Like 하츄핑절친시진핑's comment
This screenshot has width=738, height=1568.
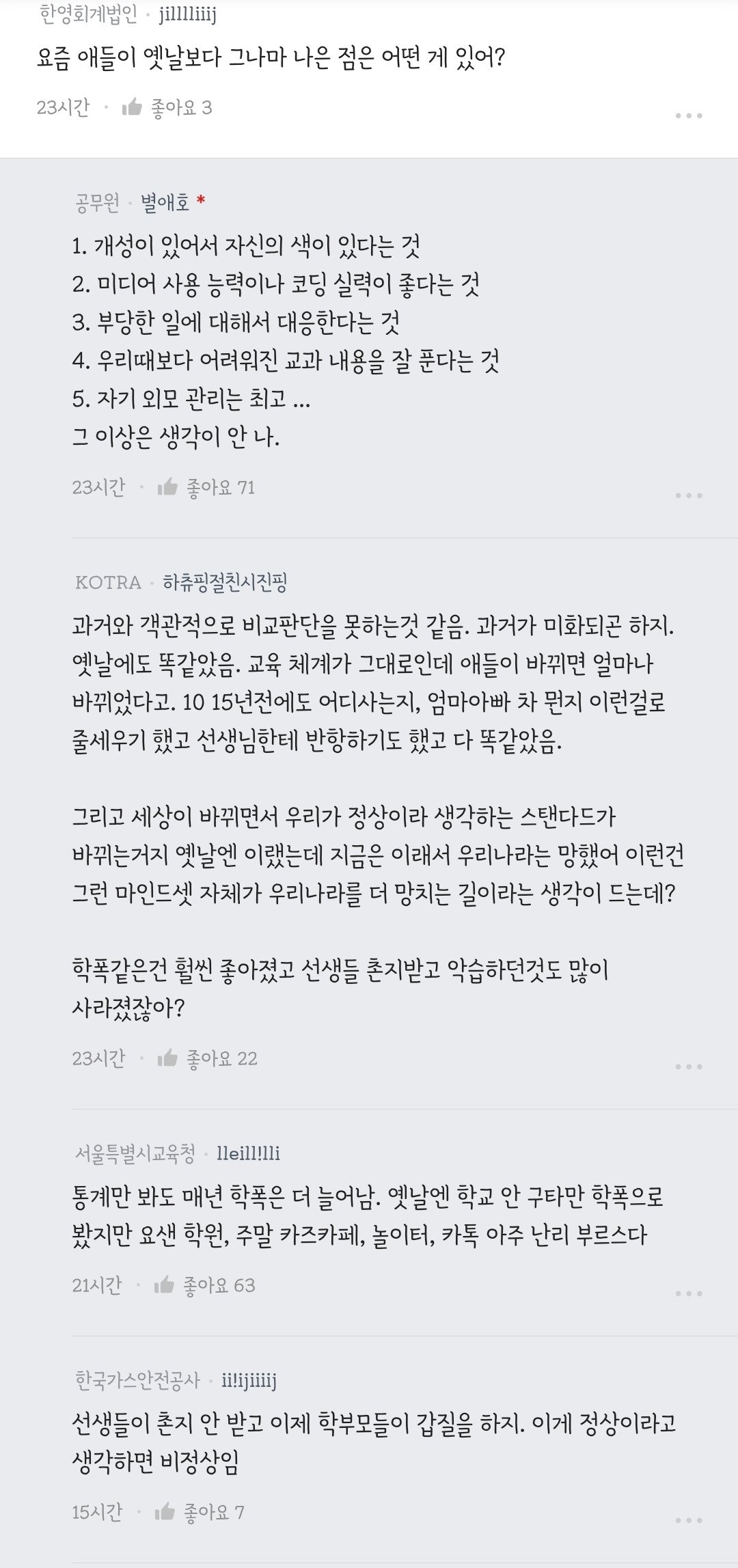168,1058
